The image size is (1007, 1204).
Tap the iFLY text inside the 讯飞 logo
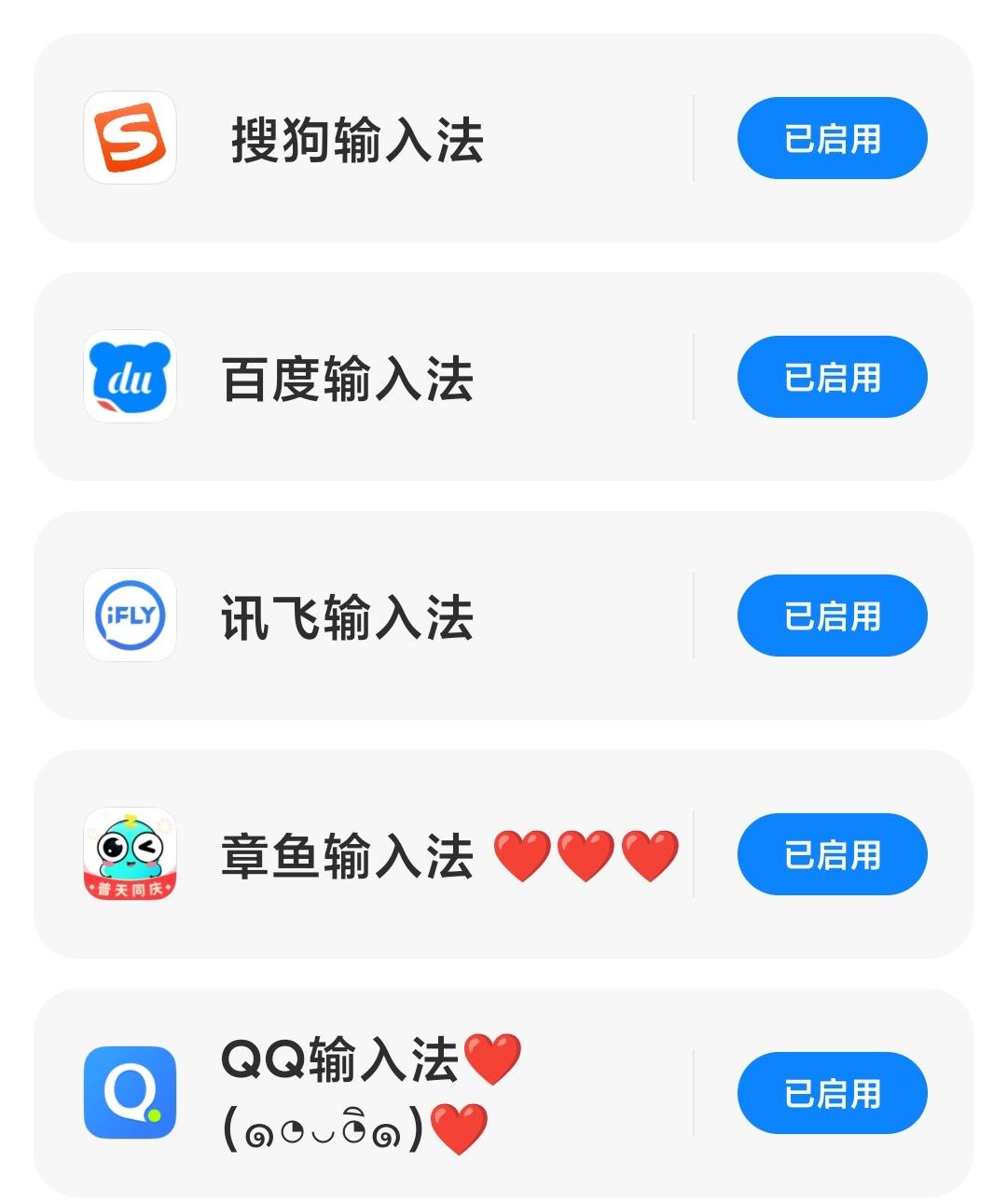(131, 616)
